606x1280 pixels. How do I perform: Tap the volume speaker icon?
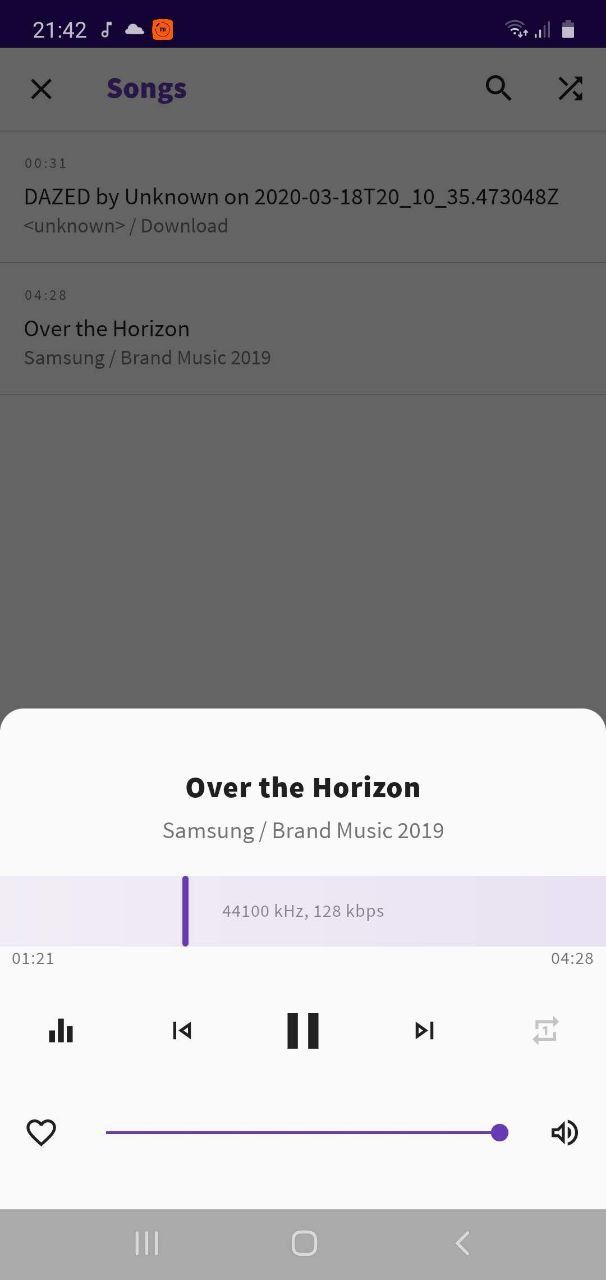565,1132
